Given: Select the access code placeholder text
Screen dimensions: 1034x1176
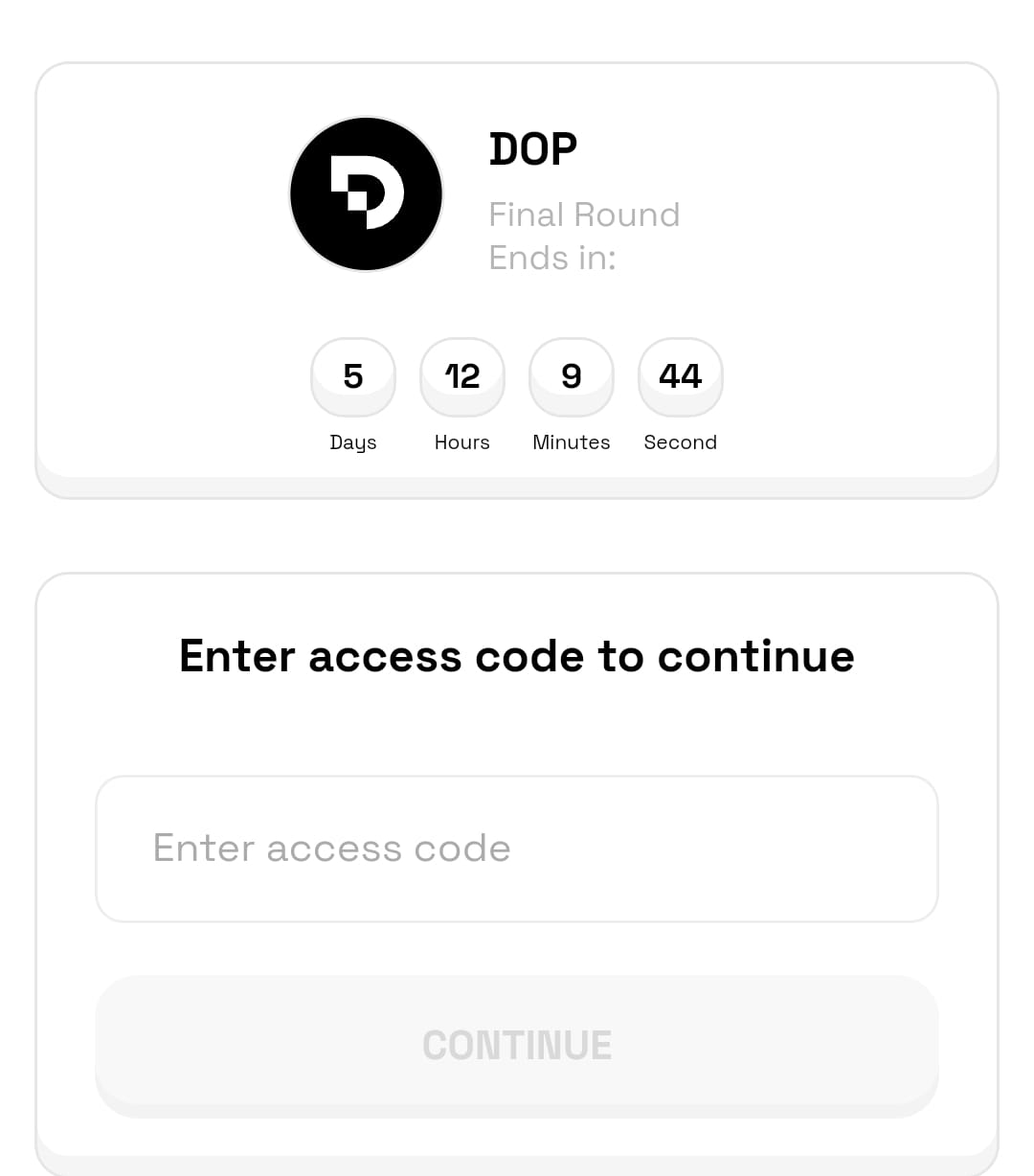Looking at the screenshot, I should [x=330, y=848].
